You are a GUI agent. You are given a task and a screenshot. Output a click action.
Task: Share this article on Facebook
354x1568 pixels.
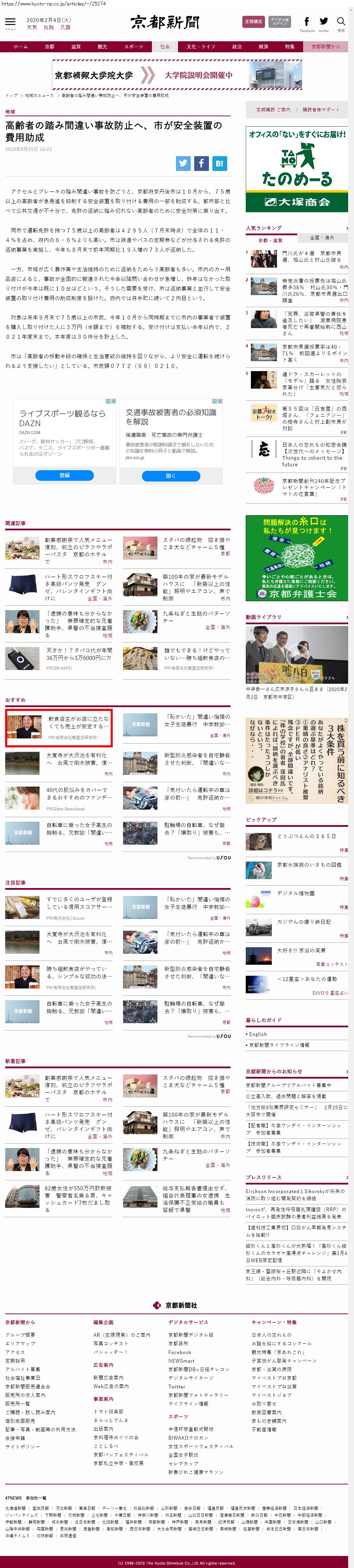201,163
